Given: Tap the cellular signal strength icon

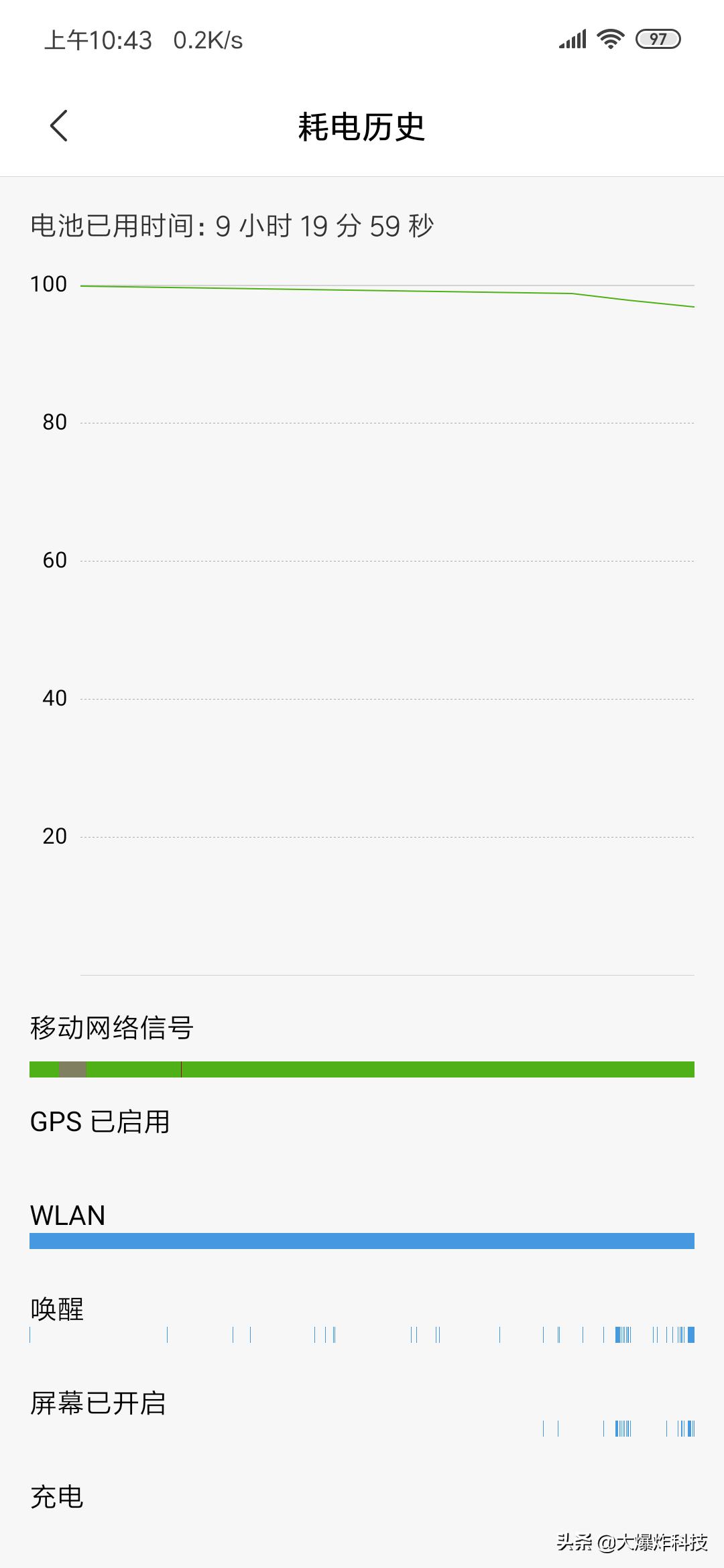Looking at the screenshot, I should [571, 40].
